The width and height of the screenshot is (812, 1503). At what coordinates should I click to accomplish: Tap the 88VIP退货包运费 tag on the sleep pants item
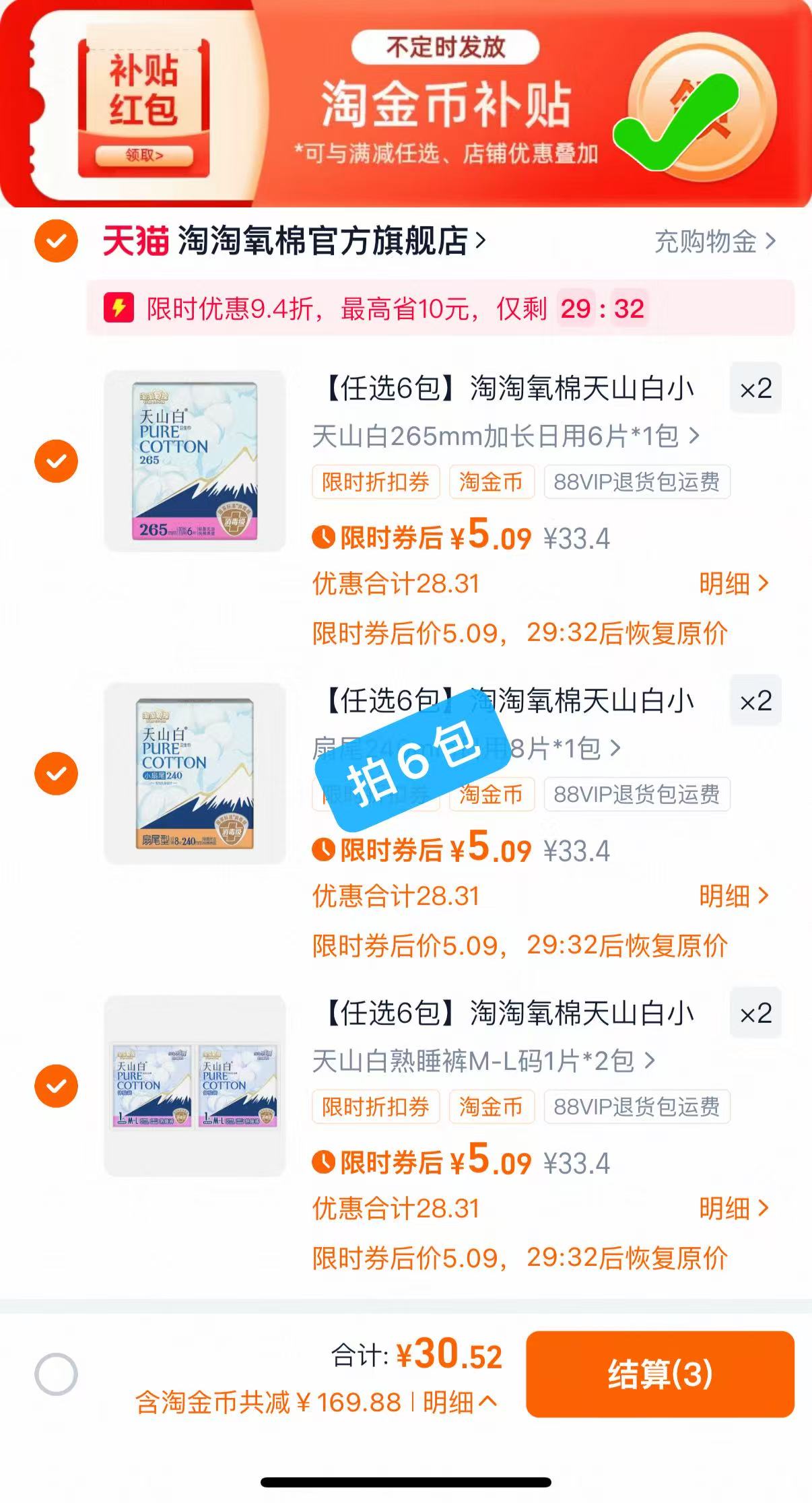tap(640, 1106)
